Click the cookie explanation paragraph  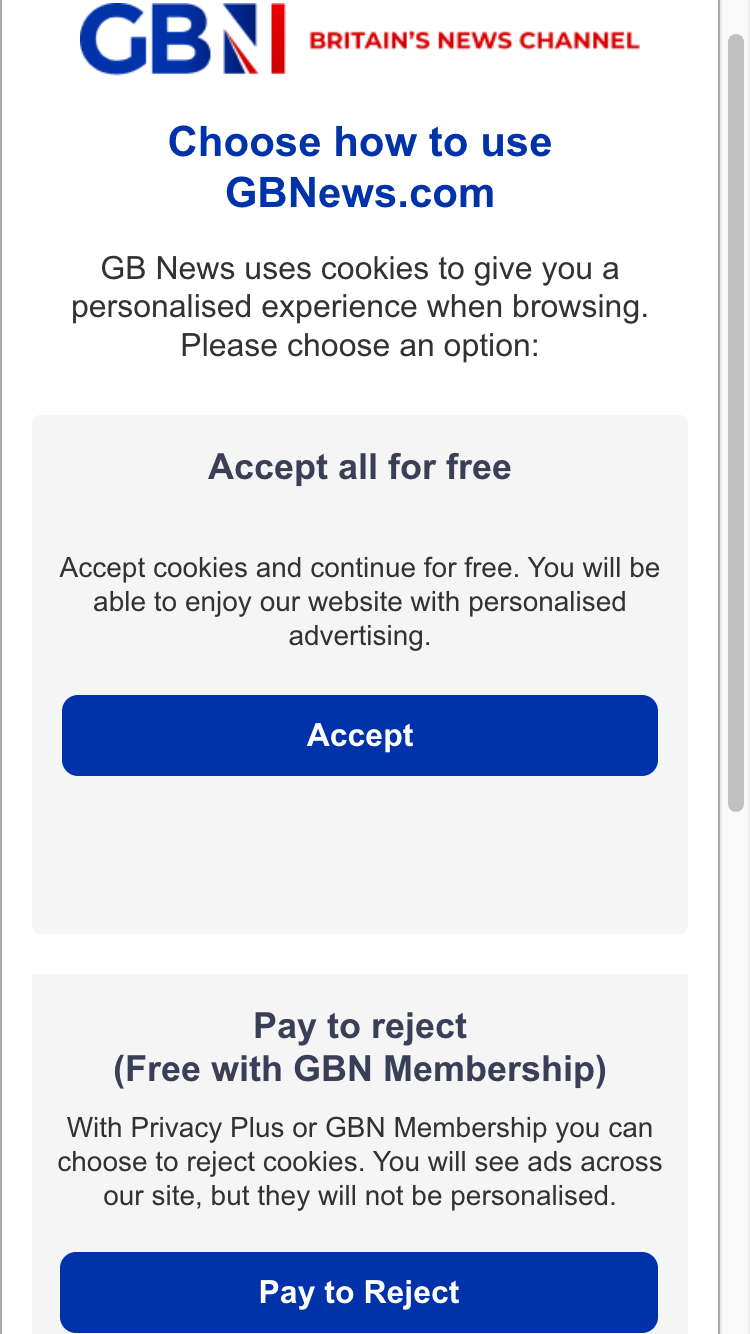click(x=360, y=306)
